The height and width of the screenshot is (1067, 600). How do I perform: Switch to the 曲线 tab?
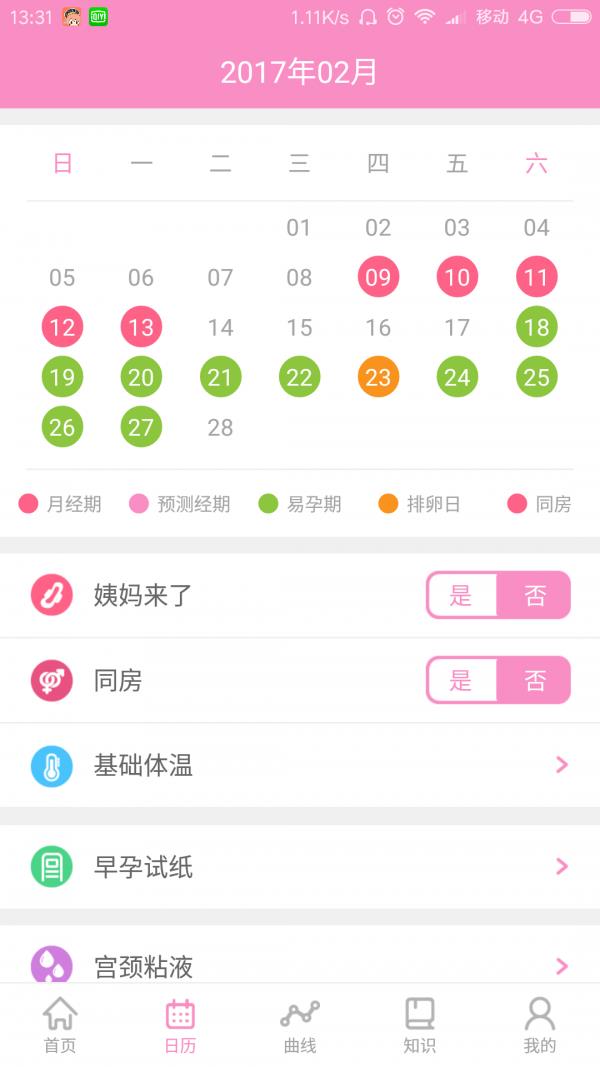[x=299, y=1026]
